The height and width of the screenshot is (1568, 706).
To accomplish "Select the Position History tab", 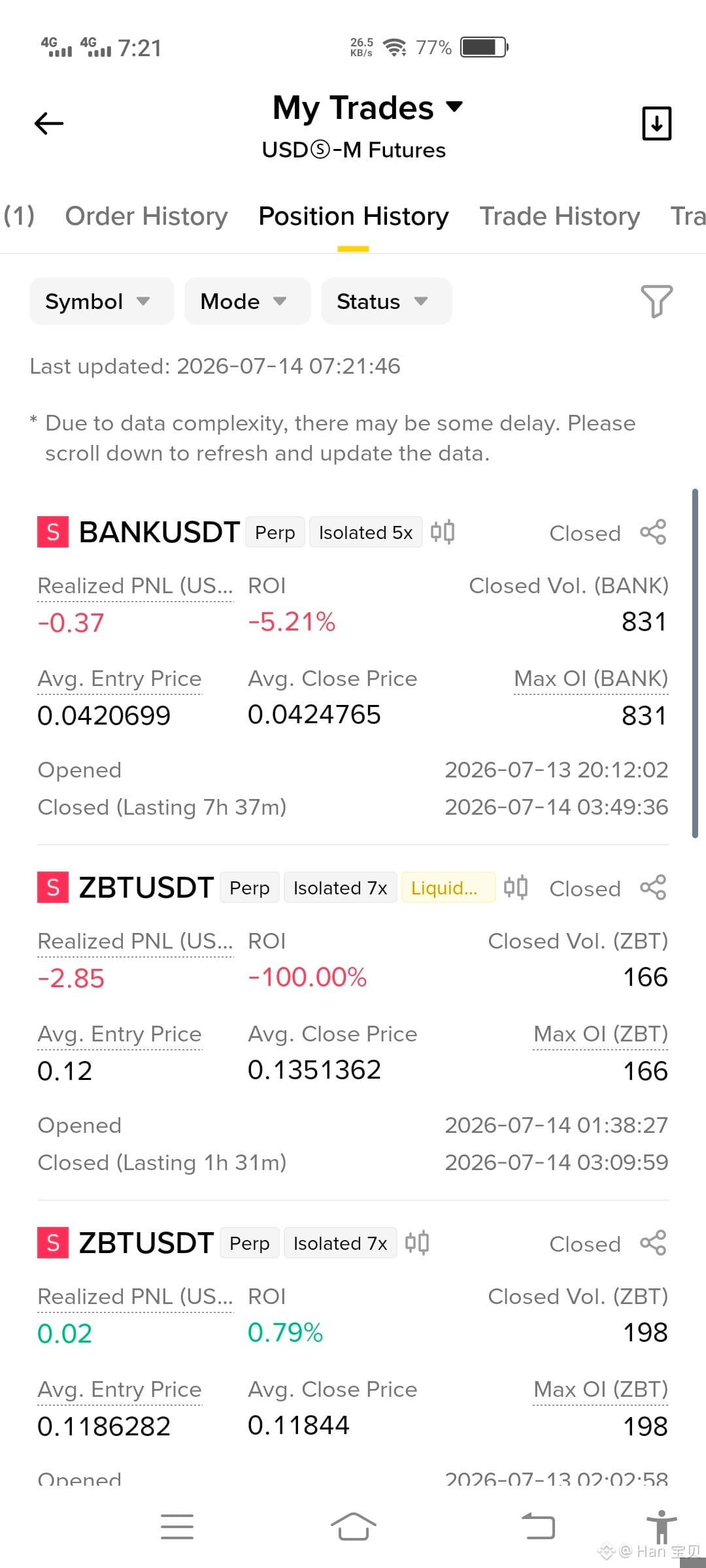I will click(354, 216).
